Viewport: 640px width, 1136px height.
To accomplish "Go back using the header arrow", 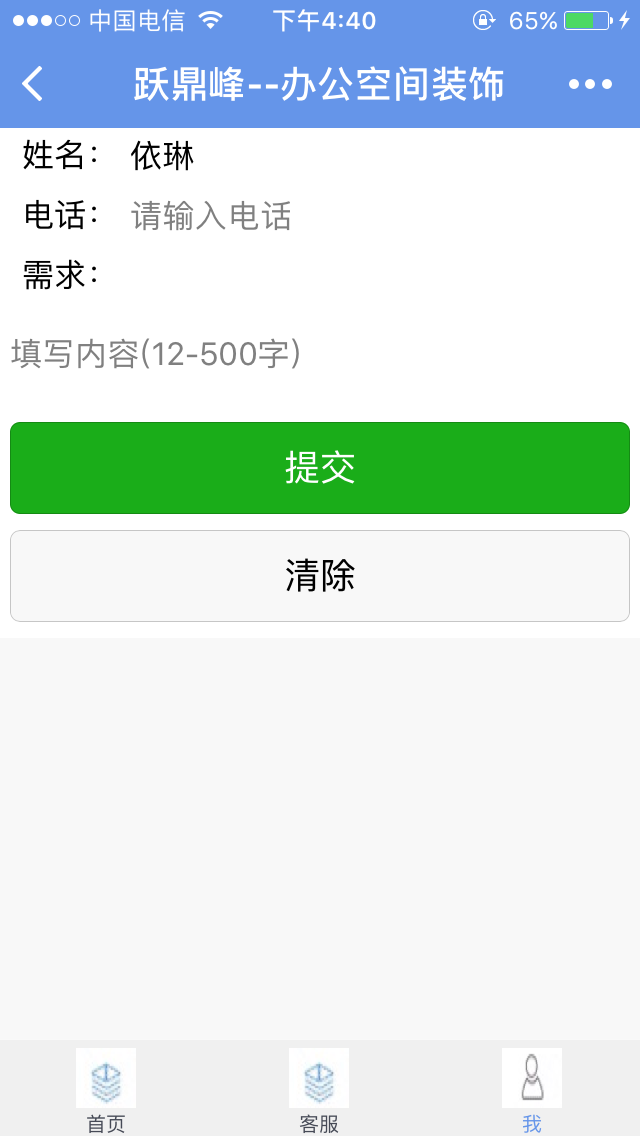I will (x=33, y=84).
